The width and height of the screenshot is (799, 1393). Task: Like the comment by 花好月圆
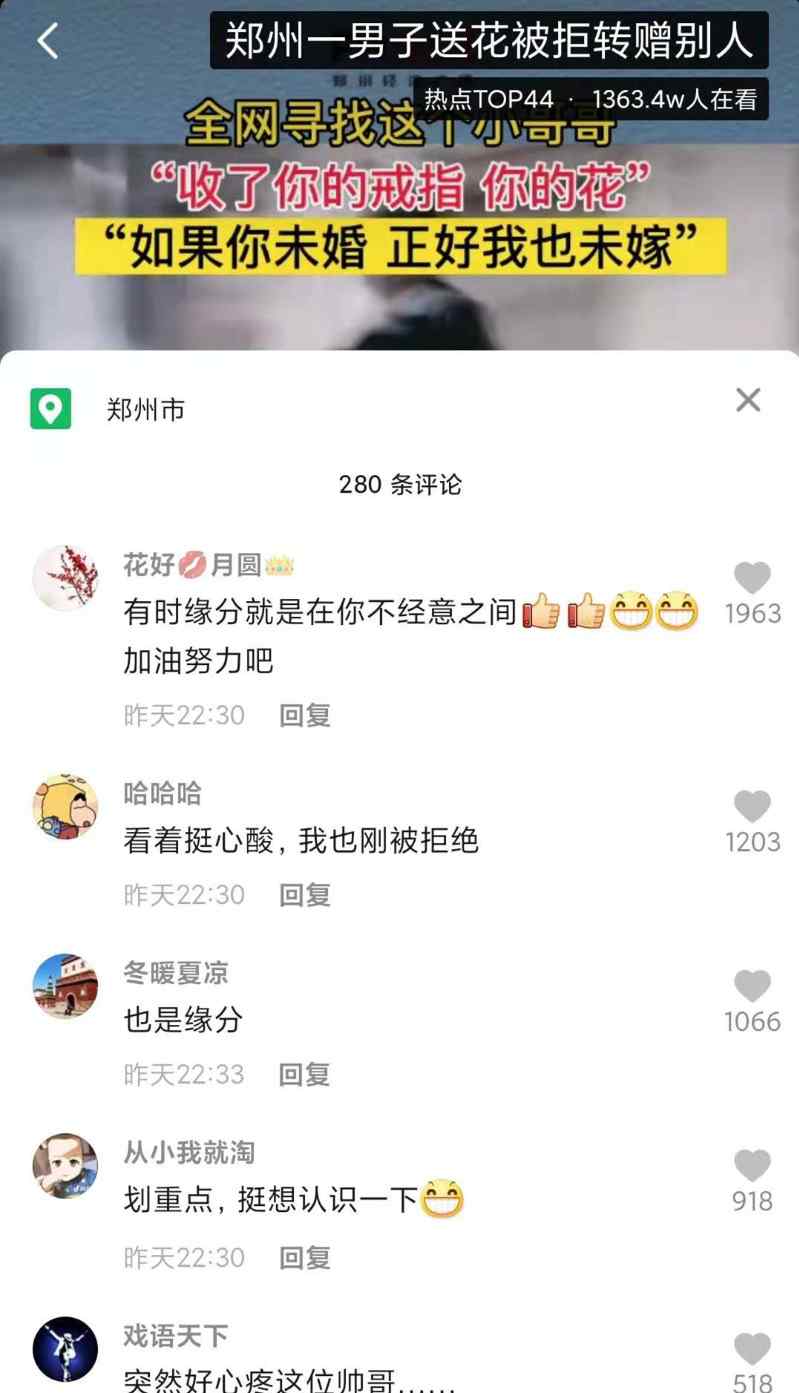tap(752, 578)
